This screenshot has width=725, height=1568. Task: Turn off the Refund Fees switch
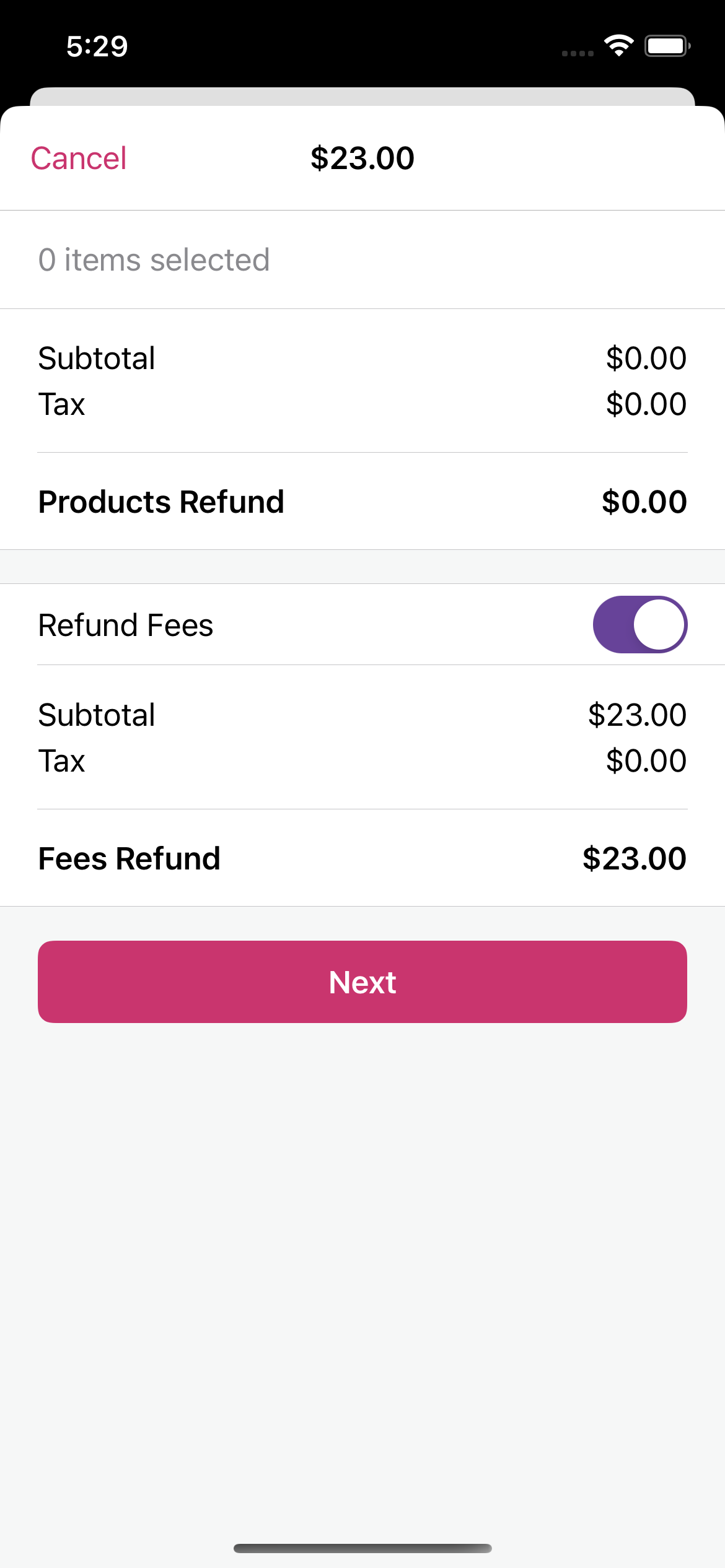tap(639, 624)
